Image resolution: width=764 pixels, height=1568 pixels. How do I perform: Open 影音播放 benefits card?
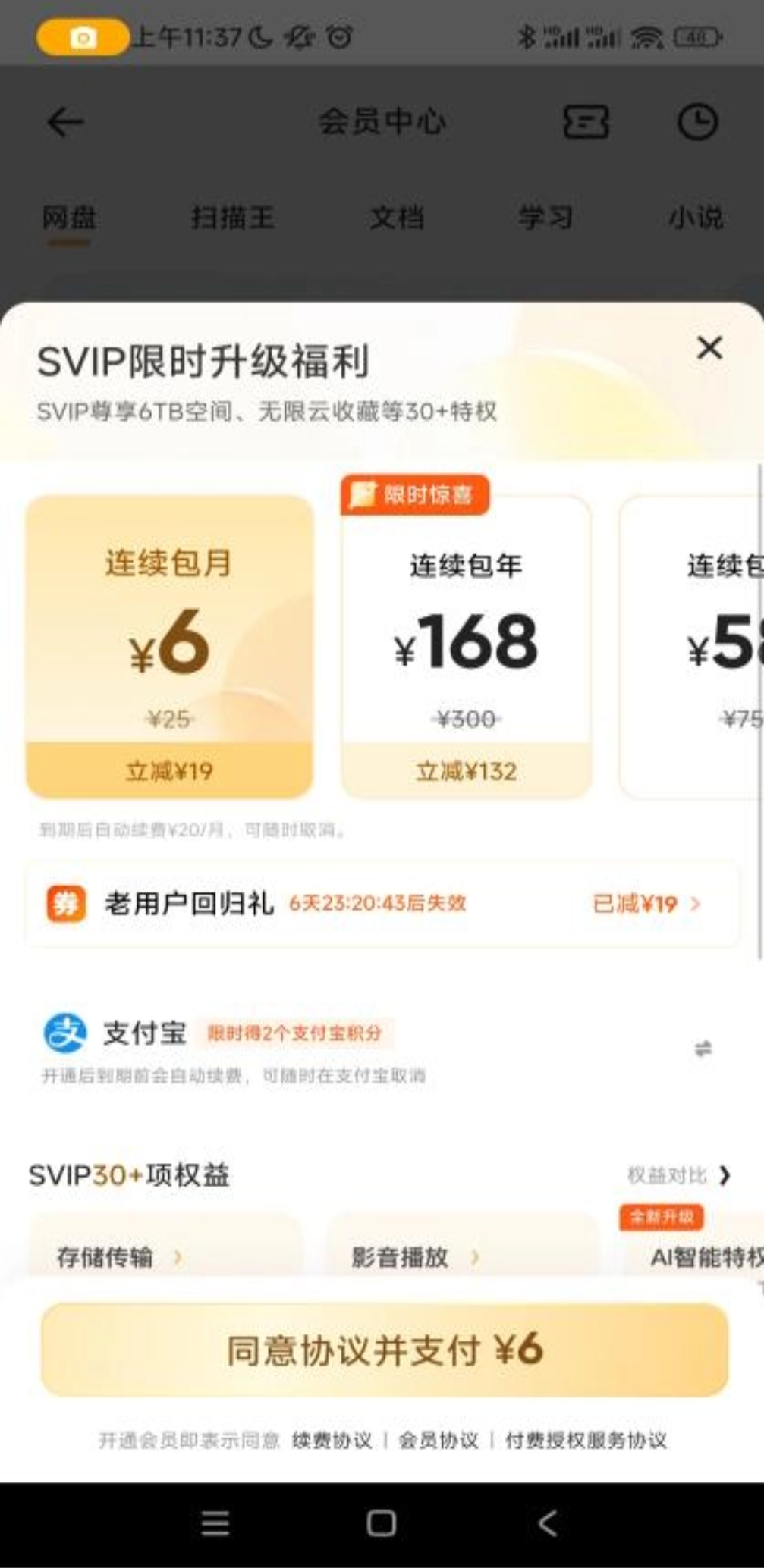tap(414, 1256)
